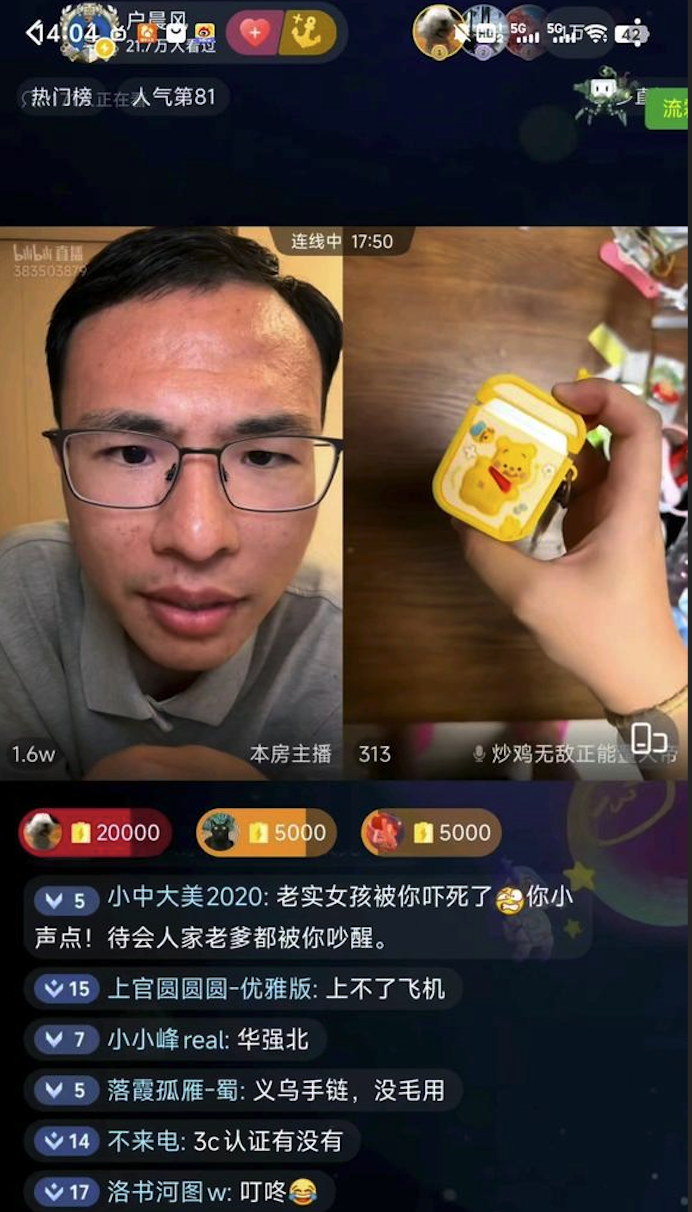
Task: View the 人气第81 popularity rank
Action: tap(174, 98)
